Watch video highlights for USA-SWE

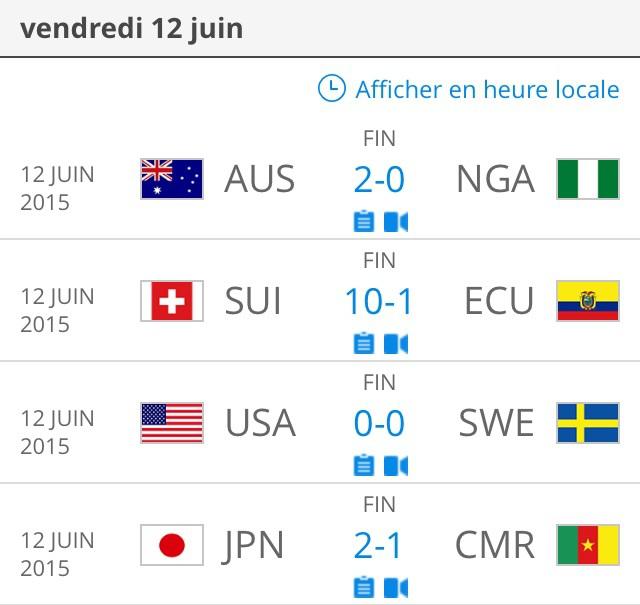click(x=396, y=465)
